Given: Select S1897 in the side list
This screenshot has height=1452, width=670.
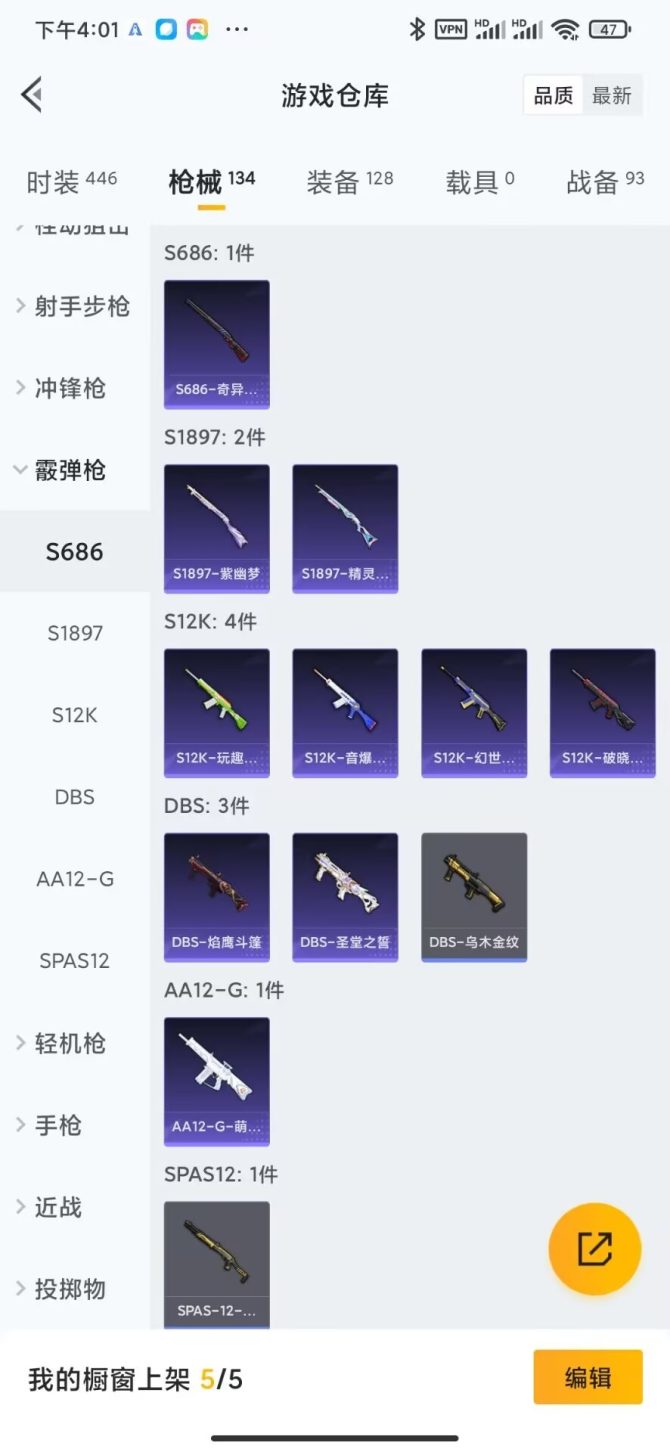Looking at the screenshot, I should pyautogui.click(x=75, y=633).
